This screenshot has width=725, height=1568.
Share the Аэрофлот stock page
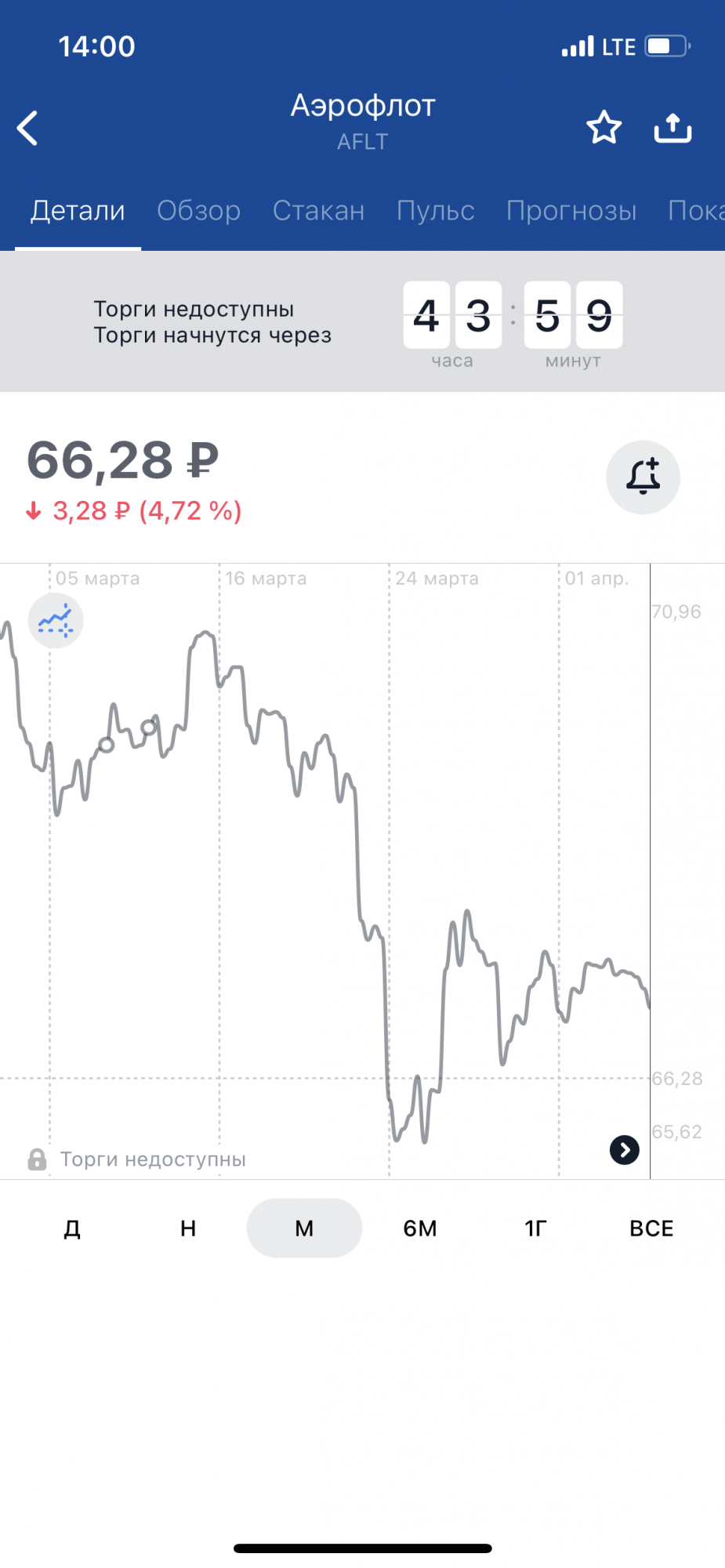point(672,127)
